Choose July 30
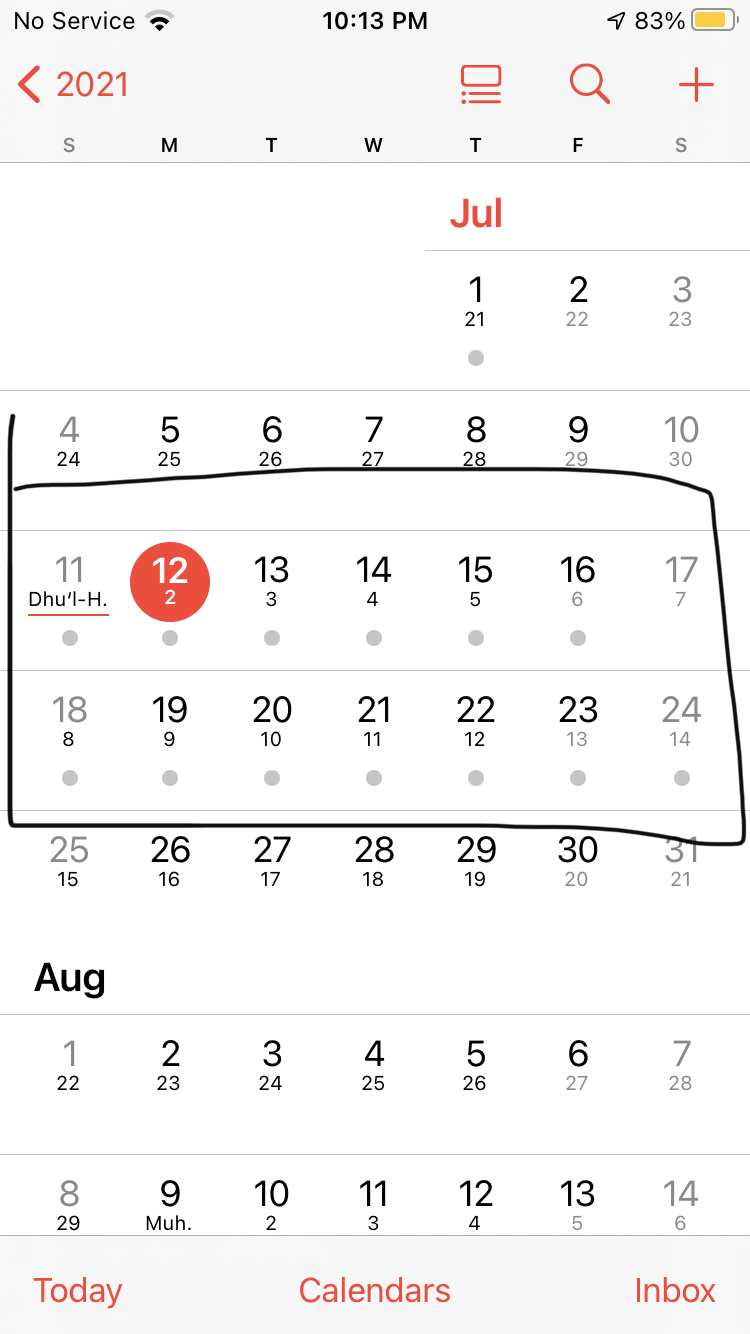This screenshot has width=750, height=1334. (578, 863)
